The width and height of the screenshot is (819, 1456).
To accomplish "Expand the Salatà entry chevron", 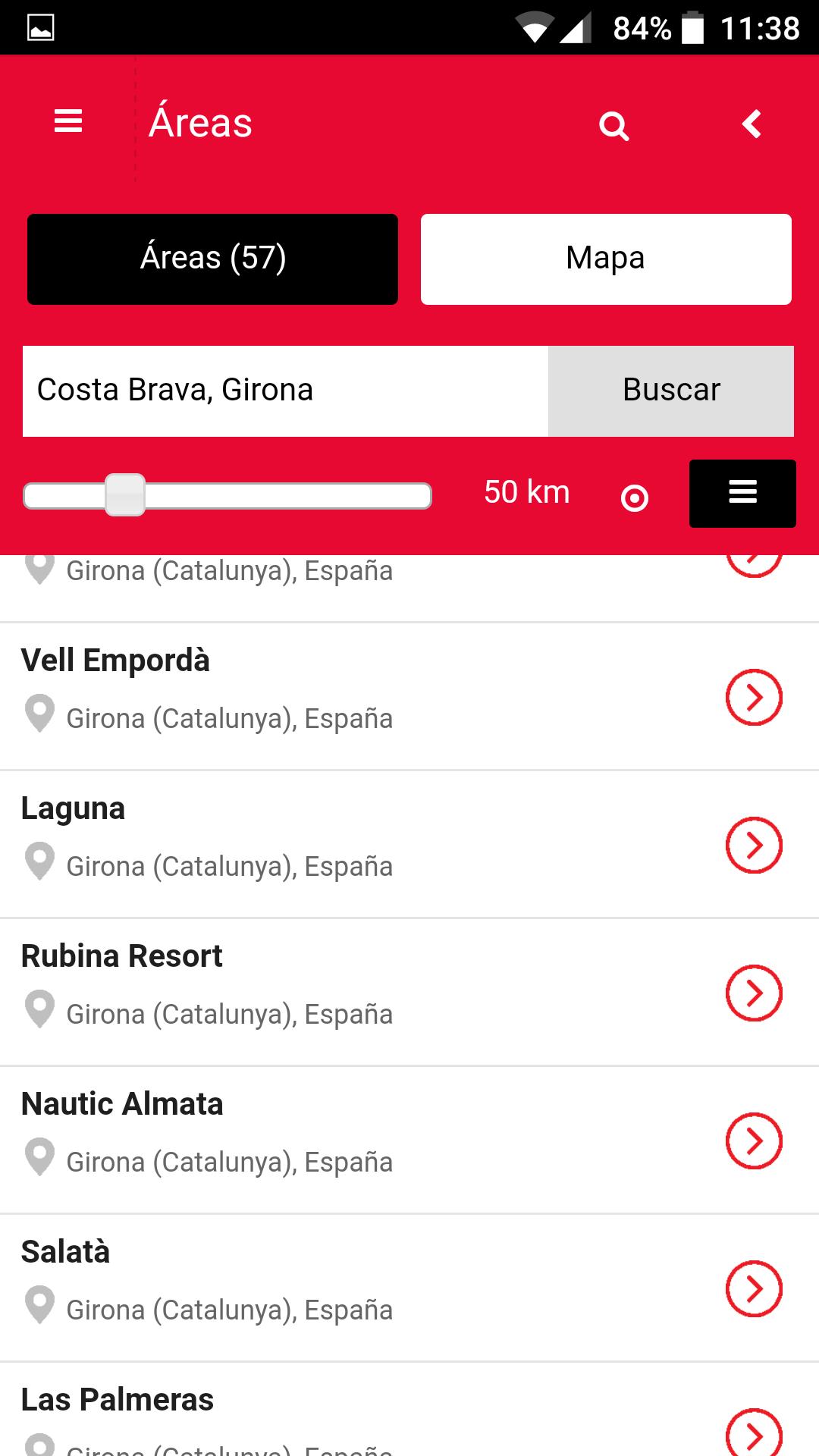I will pos(755,1288).
